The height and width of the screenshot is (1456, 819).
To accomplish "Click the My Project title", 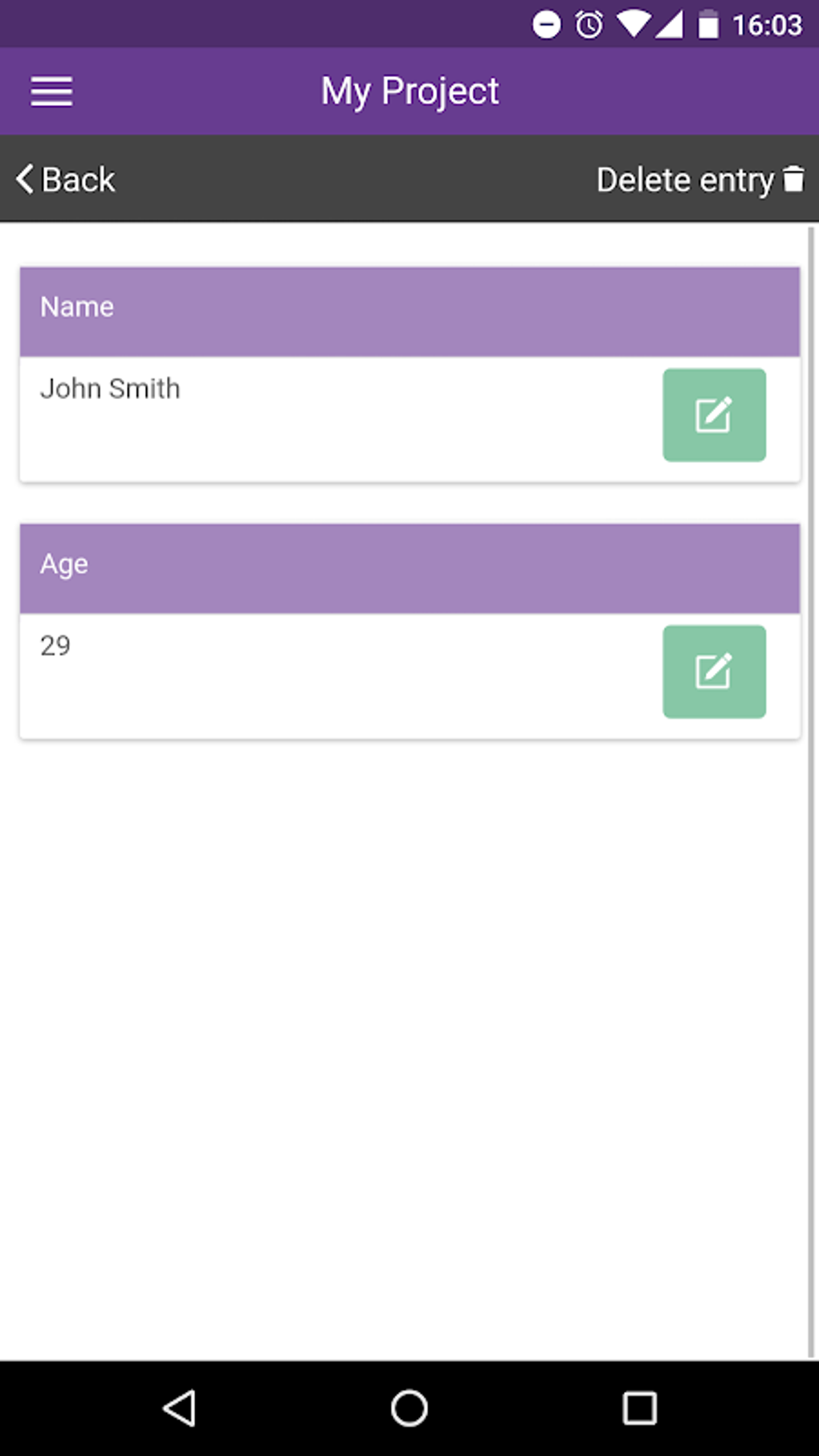I will pyautogui.click(x=409, y=90).
